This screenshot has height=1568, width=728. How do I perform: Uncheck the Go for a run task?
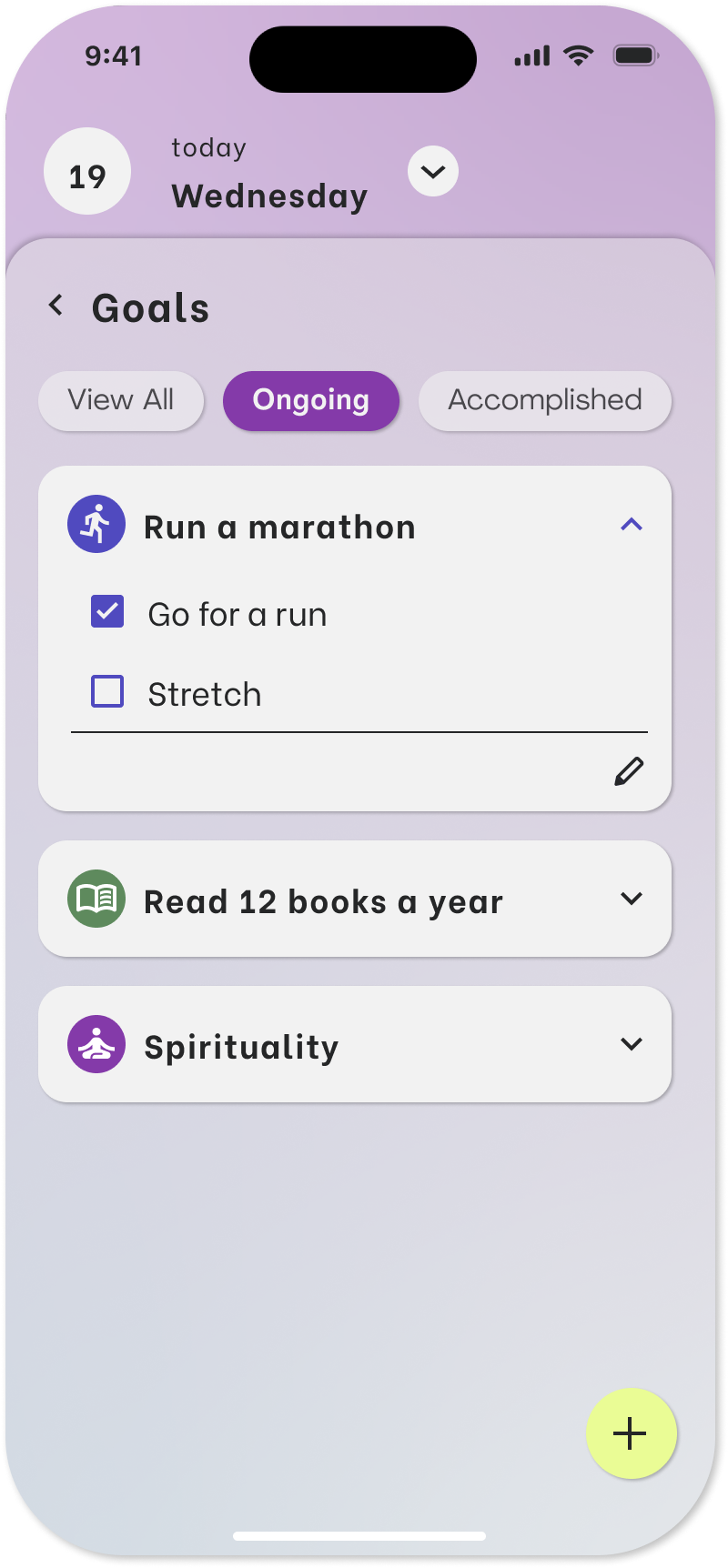(x=107, y=611)
